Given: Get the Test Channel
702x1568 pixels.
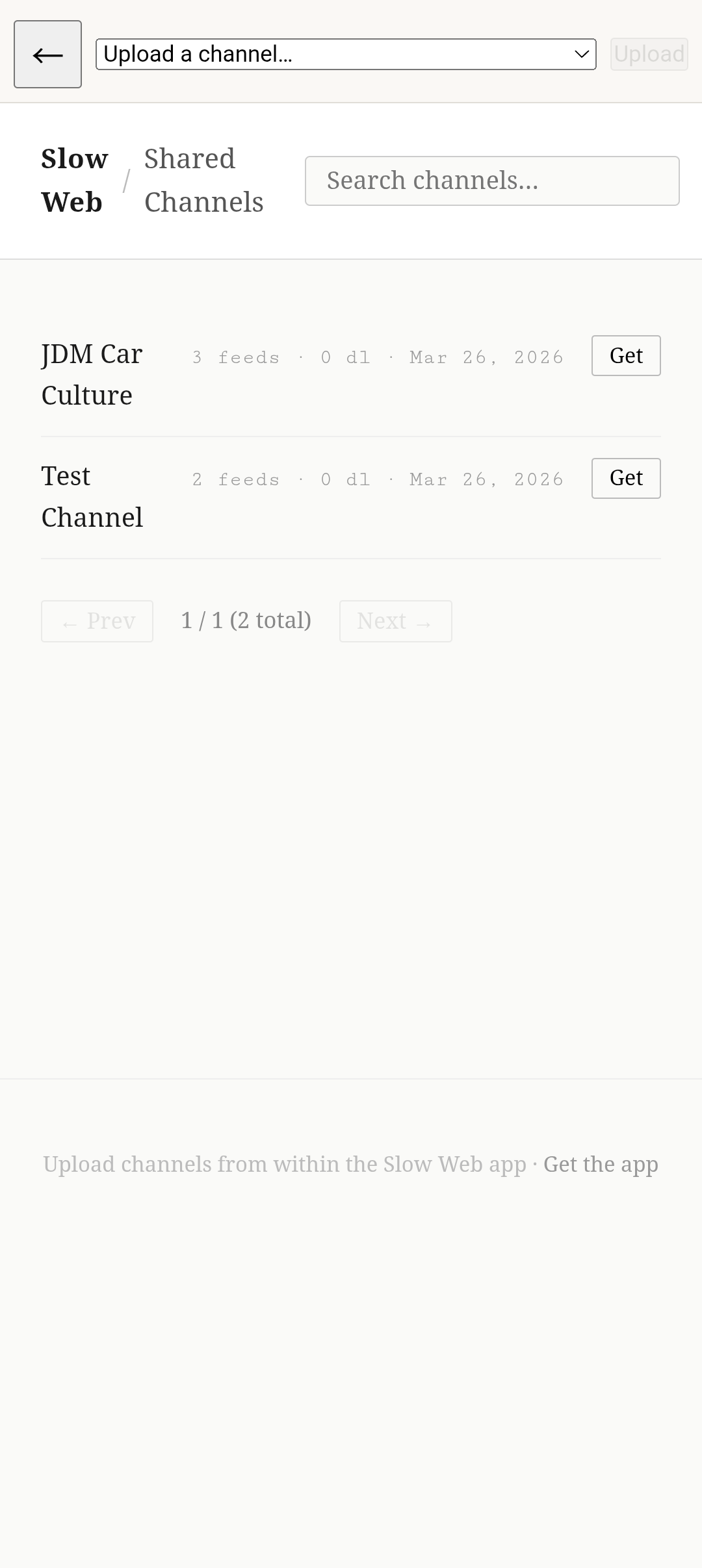Looking at the screenshot, I should 625,478.
